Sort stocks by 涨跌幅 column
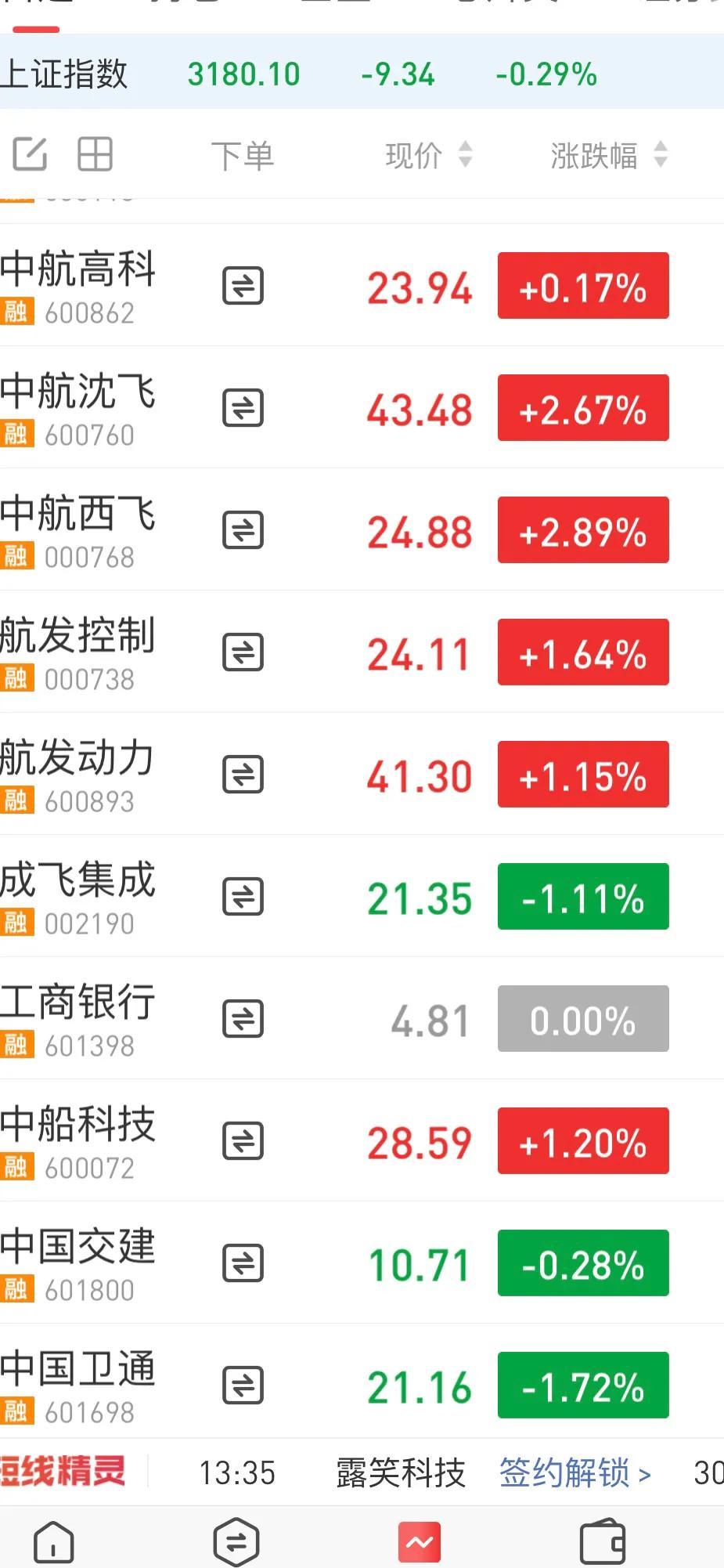This screenshot has width=724, height=1568. (608, 155)
